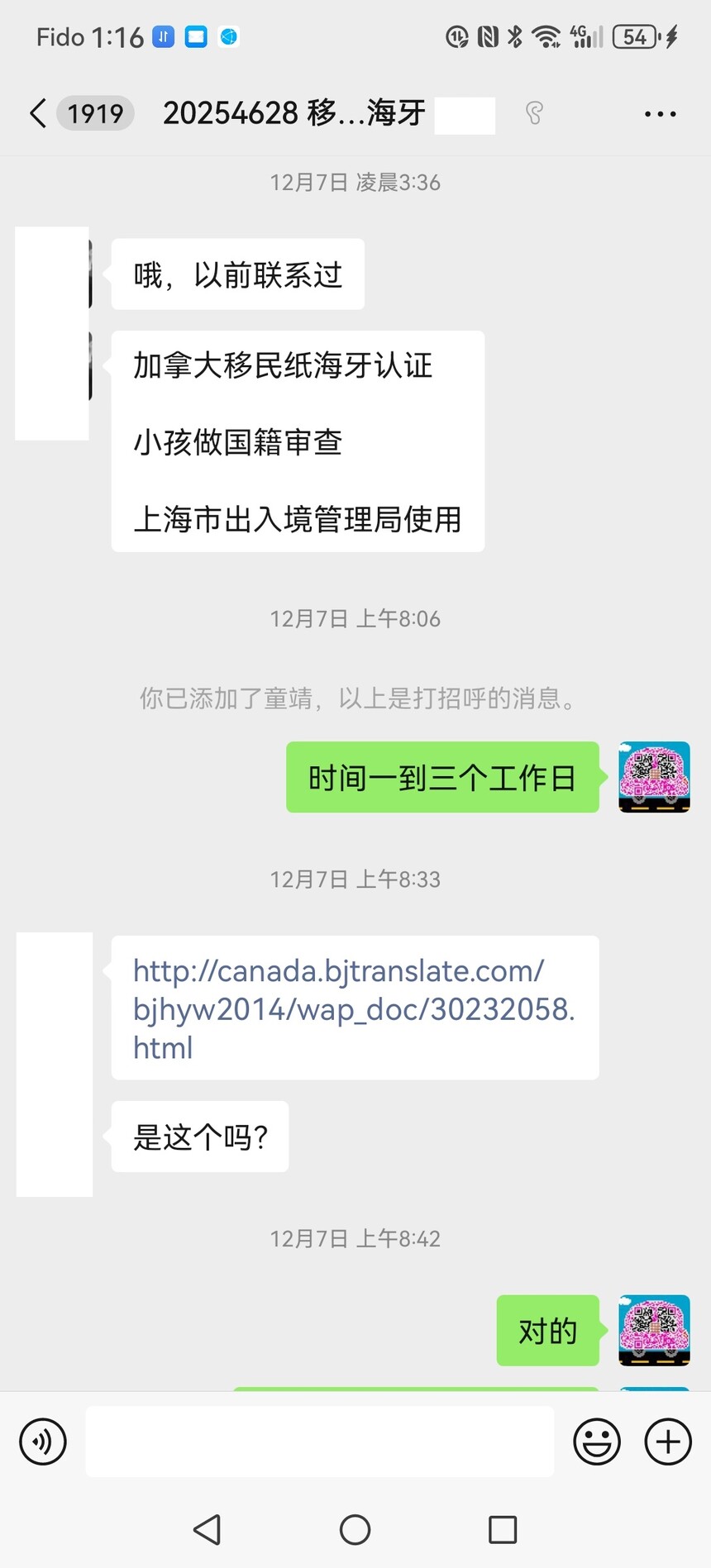Open the canada.bjtranslate.com link message
This screenshot has width=711, height=1568.
[x=354, y=1008]
